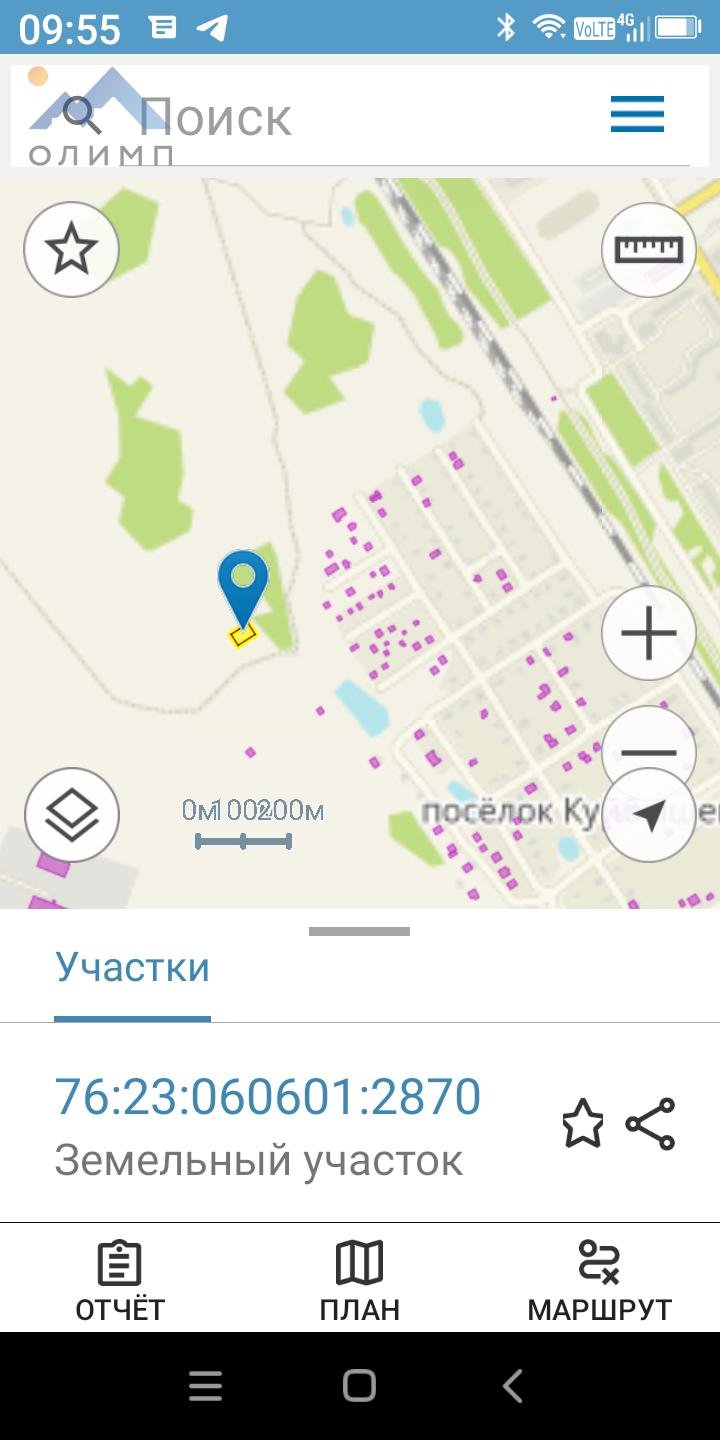Image resolution: width=720 pixels, height=1440 pixels.
Task: Go back using system back button
Action: coord(513,1386)
